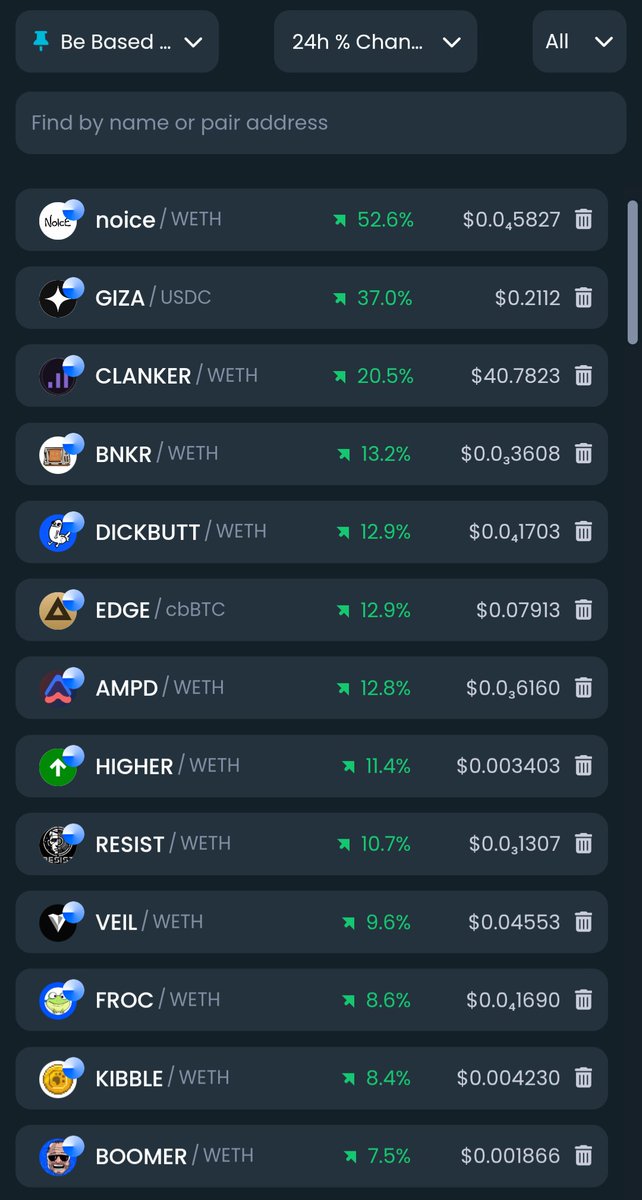Open the BNKR / WETH pair
Image resolution: width=642 pixels, height=1200 pixels.
(311, 454)
